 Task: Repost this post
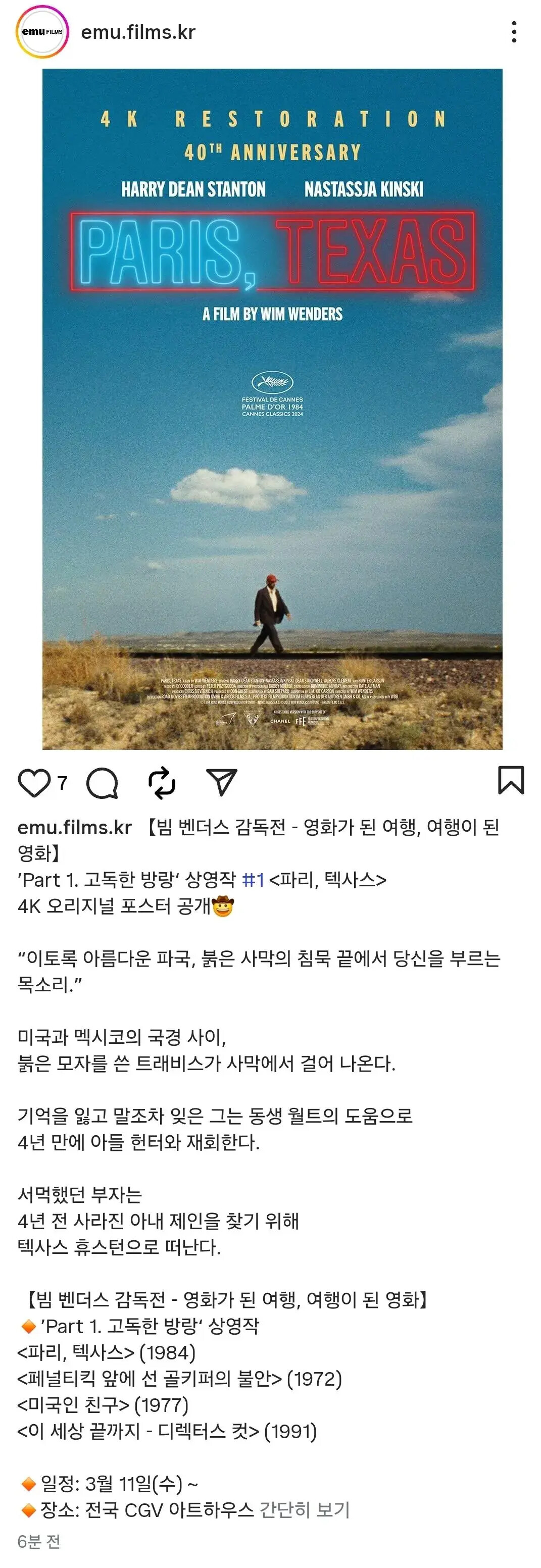(162, 783)
